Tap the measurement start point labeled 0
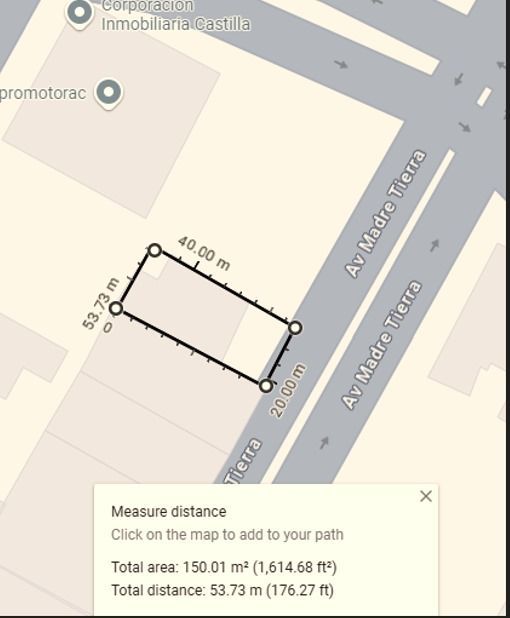This screenshot has width=510, height=618. 116,308
